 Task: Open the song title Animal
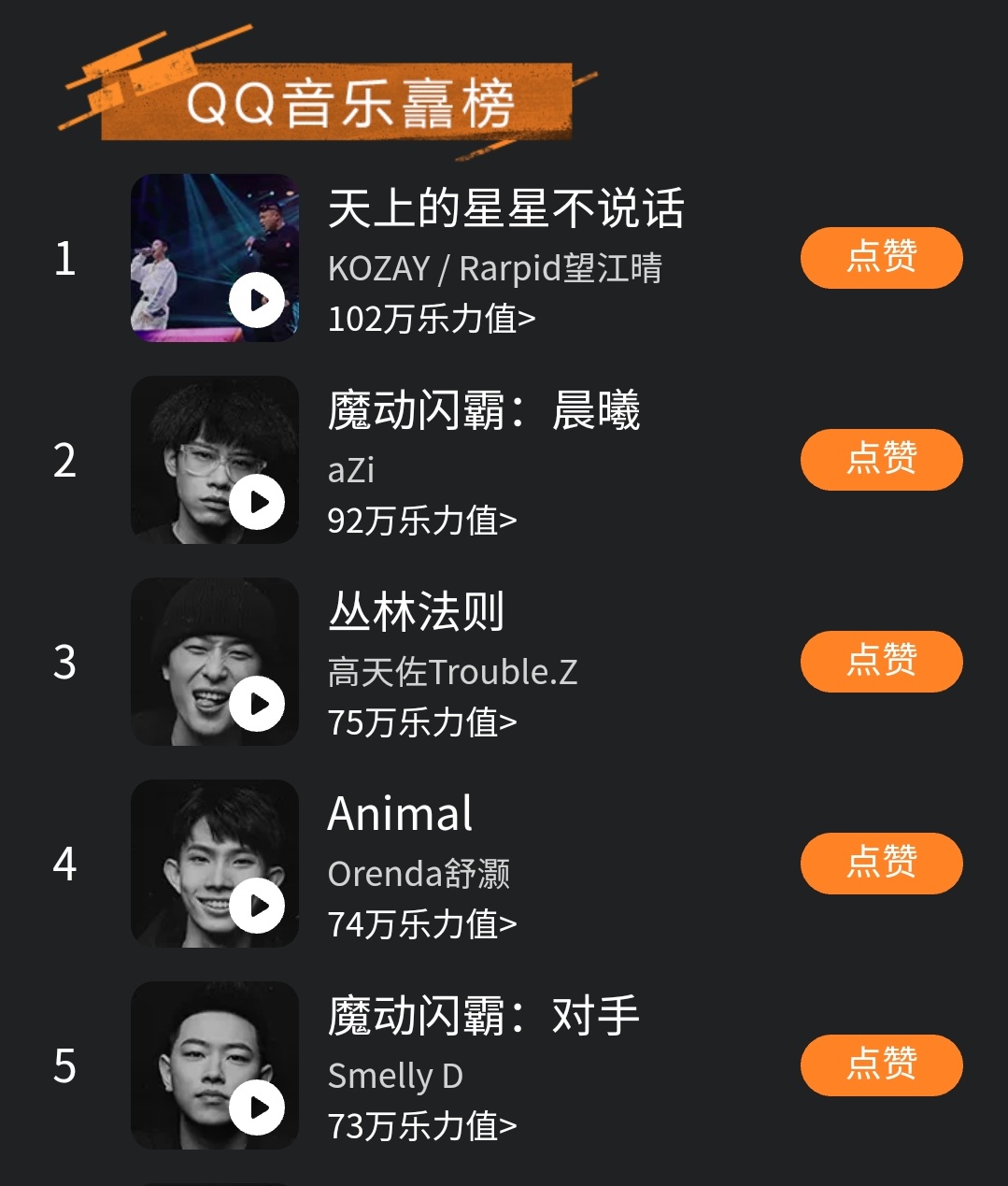tap(400, 814)
